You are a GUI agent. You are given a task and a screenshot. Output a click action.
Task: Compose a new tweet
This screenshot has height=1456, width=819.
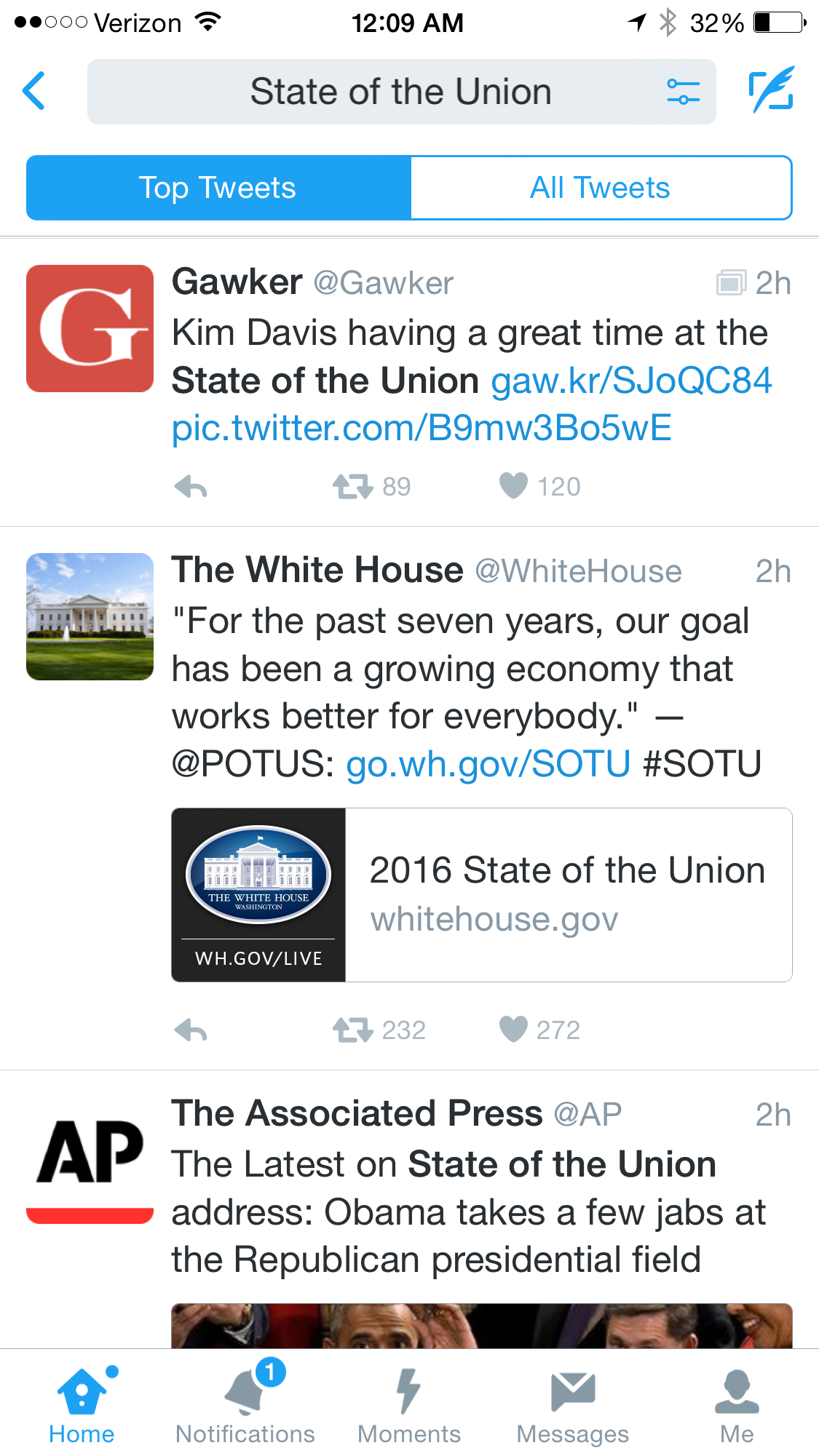click(x=771, y=91)
